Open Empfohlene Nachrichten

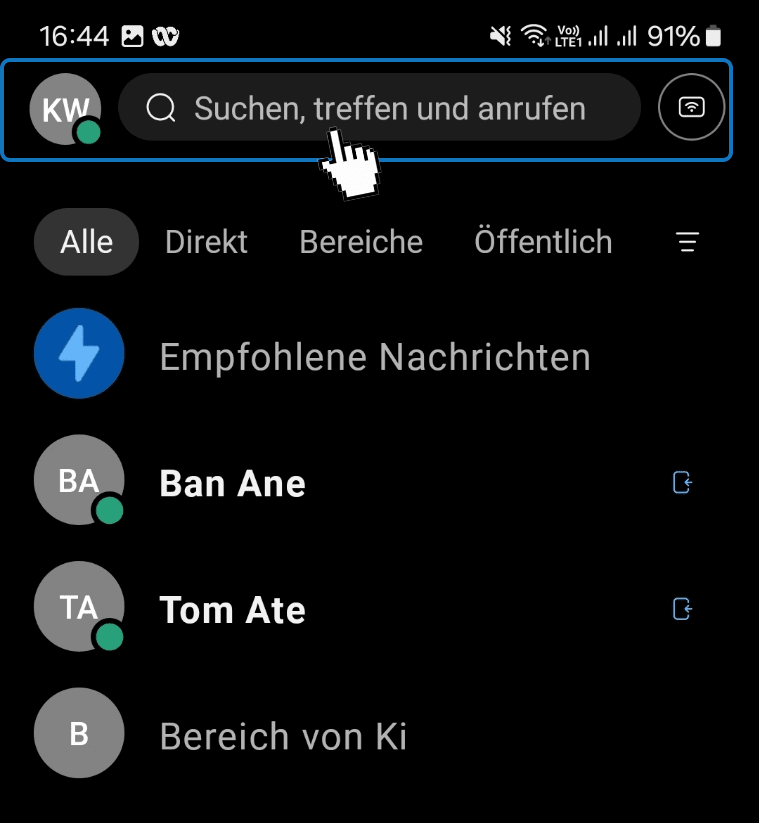(x=375, y=357)
